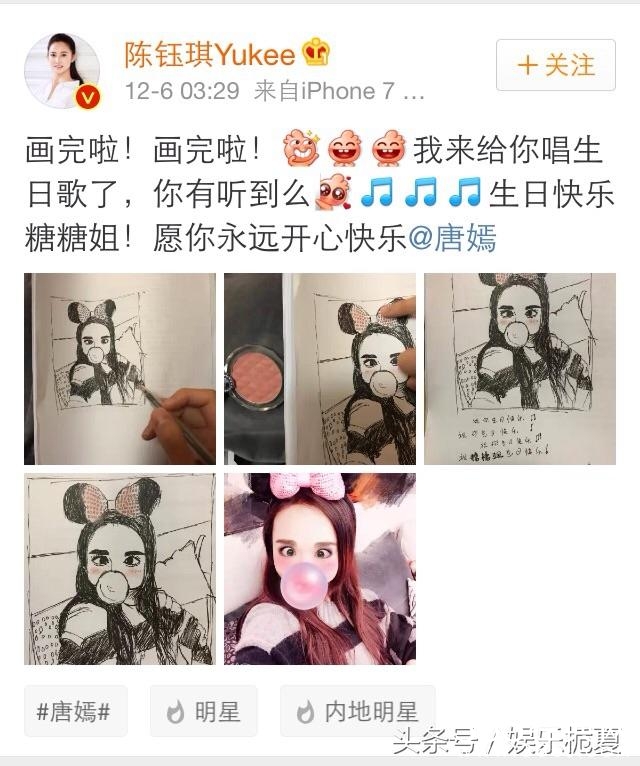Open the bubble gum selfie photo
The height and width of the screenshot is (766, 640).
[319, 569]
